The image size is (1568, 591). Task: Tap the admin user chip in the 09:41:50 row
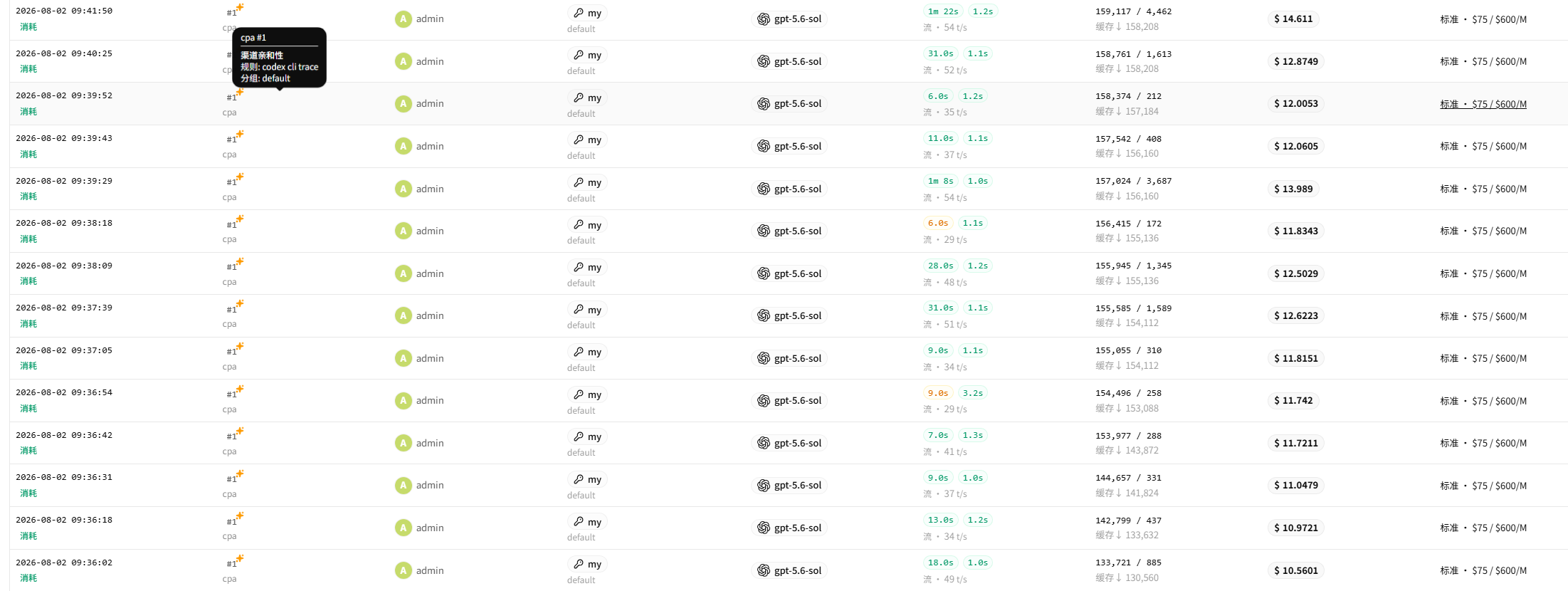420,19
